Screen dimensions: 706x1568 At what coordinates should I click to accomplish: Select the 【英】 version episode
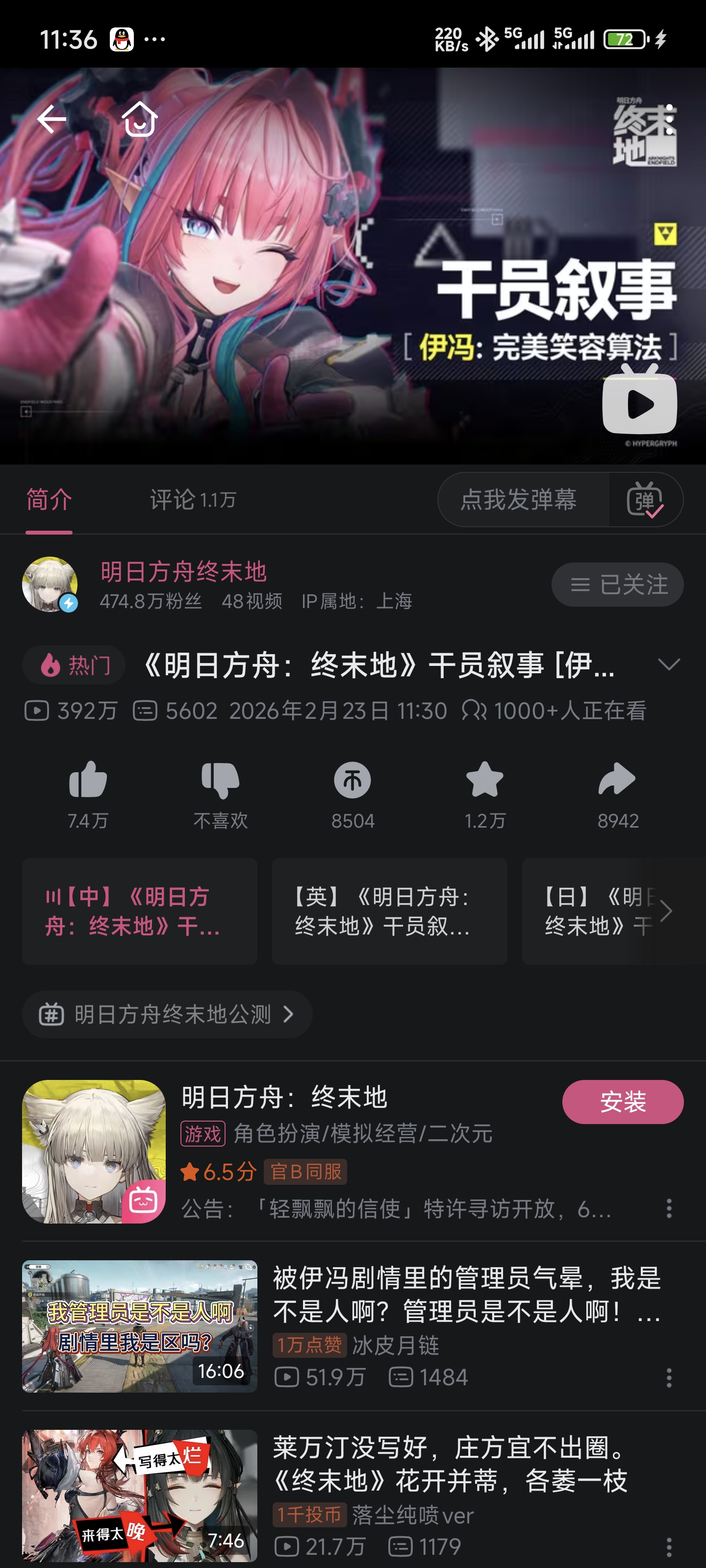tap(389, 911)
